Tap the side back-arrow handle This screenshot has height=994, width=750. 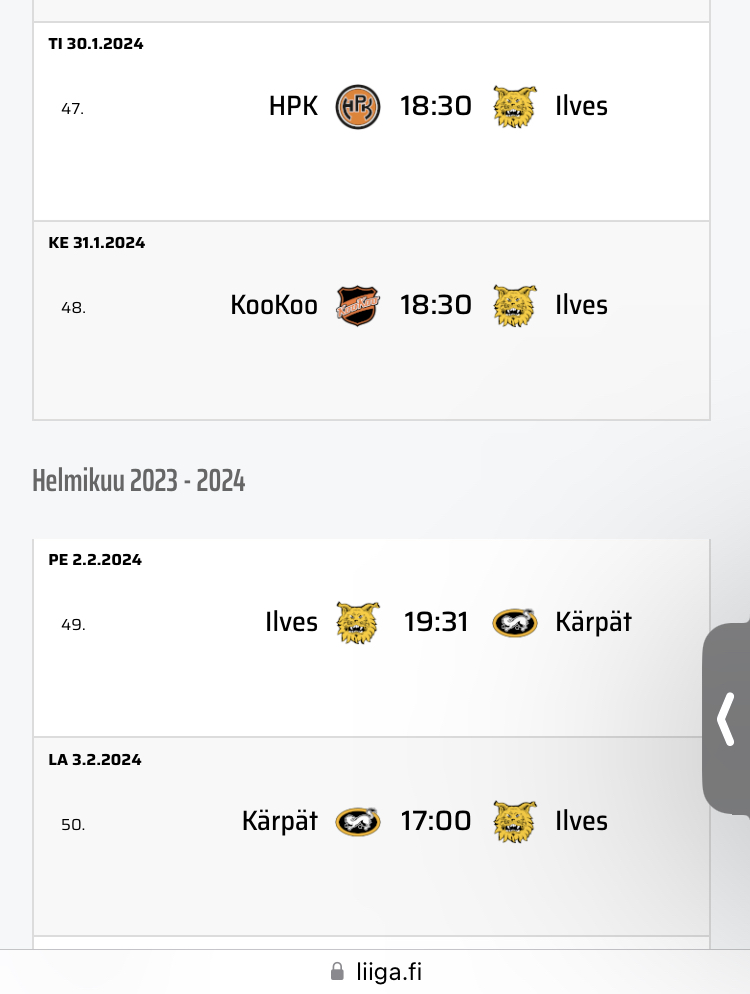[727, 718]
